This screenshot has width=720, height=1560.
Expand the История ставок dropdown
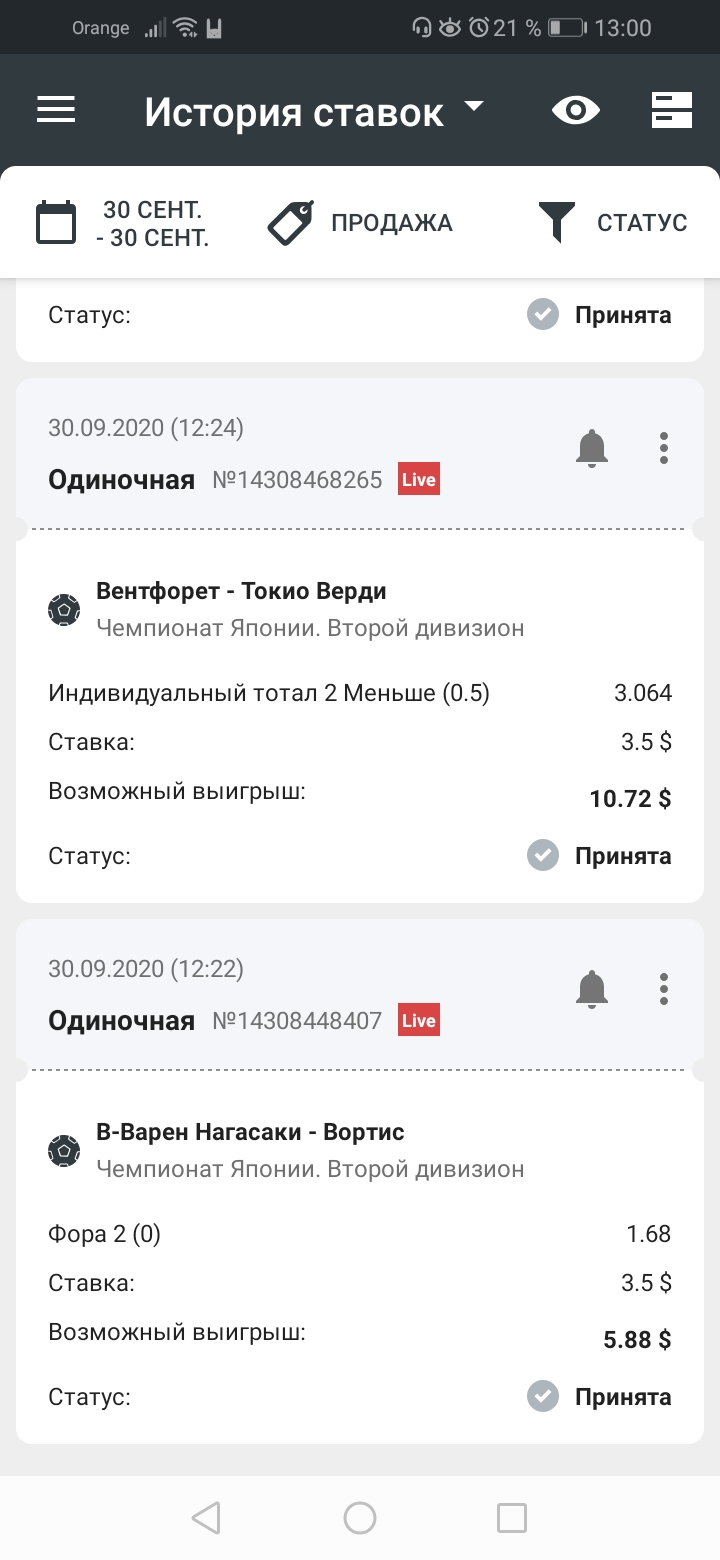(x=314, y=111)
